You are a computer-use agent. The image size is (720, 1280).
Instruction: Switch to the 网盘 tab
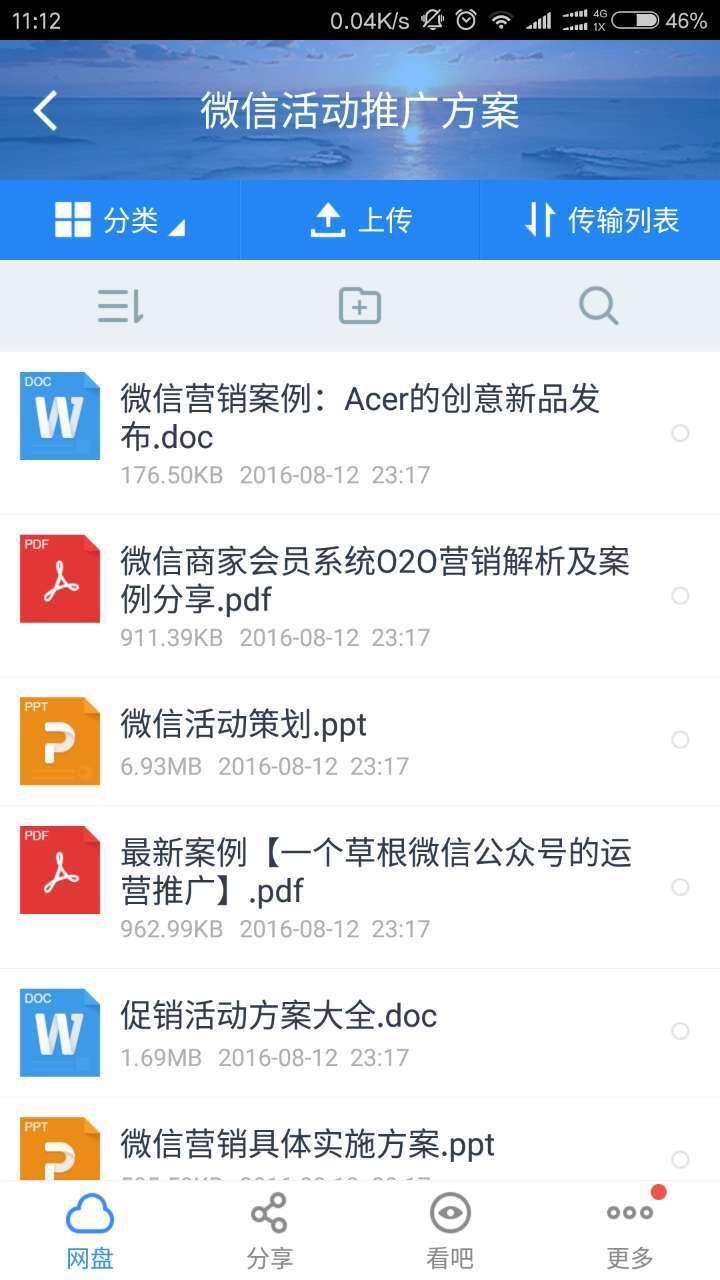tap(90, 1231)
